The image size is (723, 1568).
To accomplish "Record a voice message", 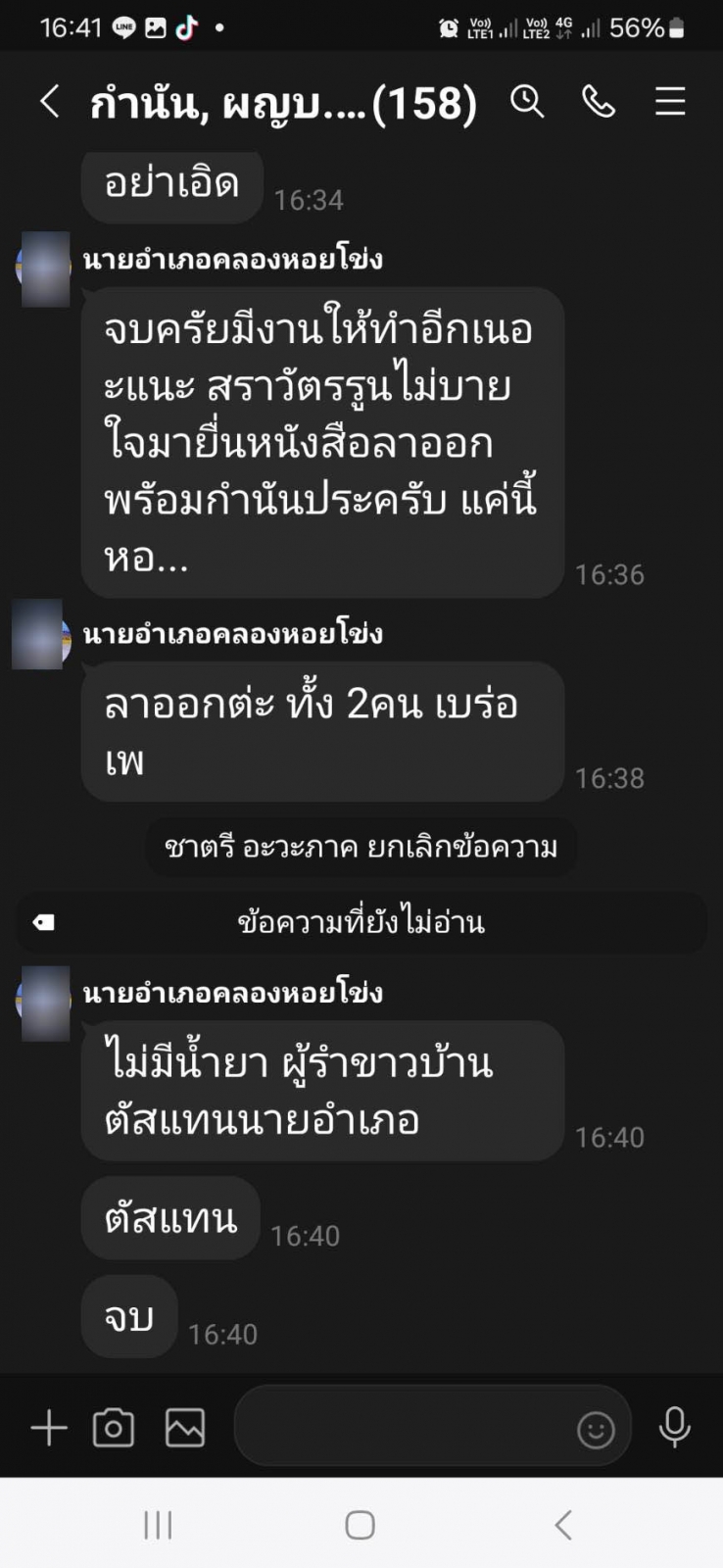I will click(x=675, y=1428).
